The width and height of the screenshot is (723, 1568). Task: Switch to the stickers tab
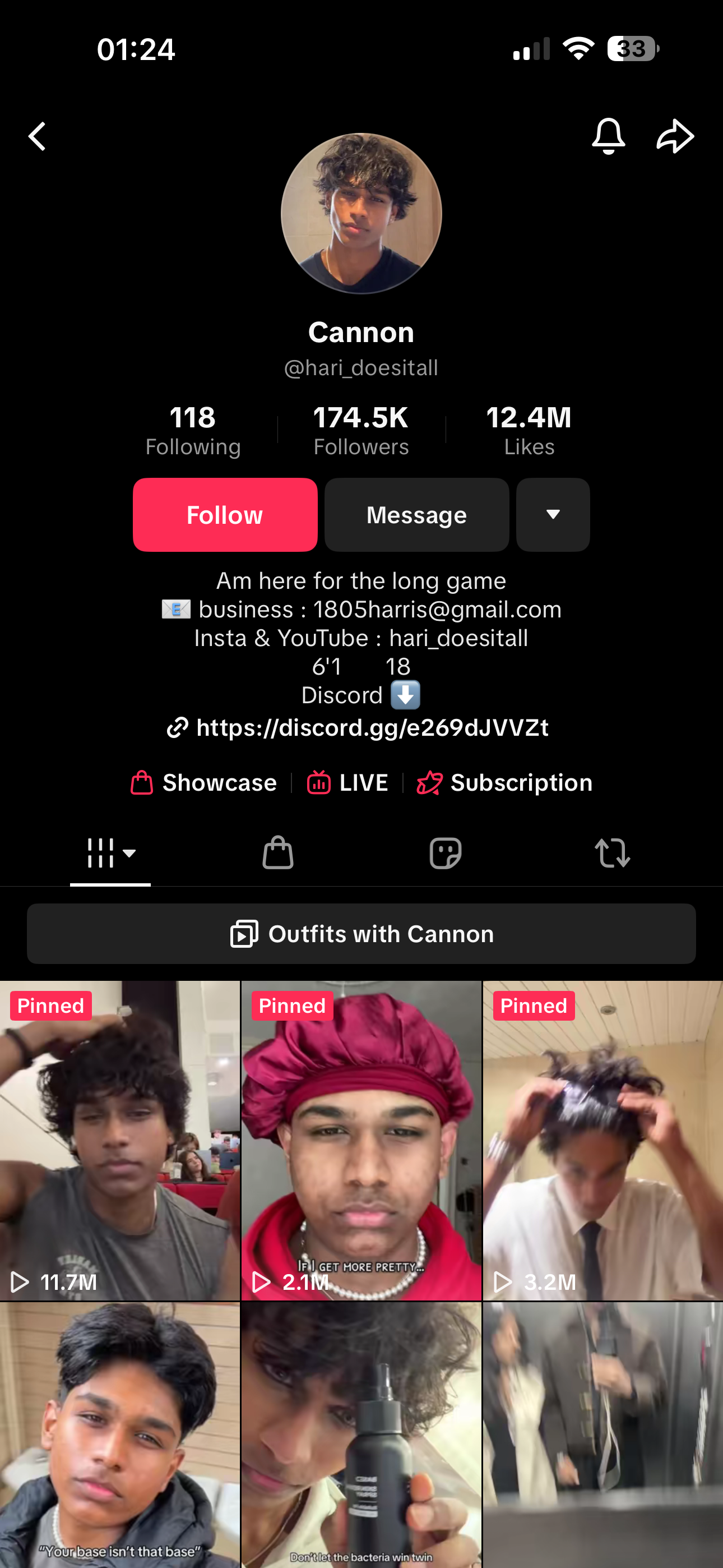(x=445, y=852)
